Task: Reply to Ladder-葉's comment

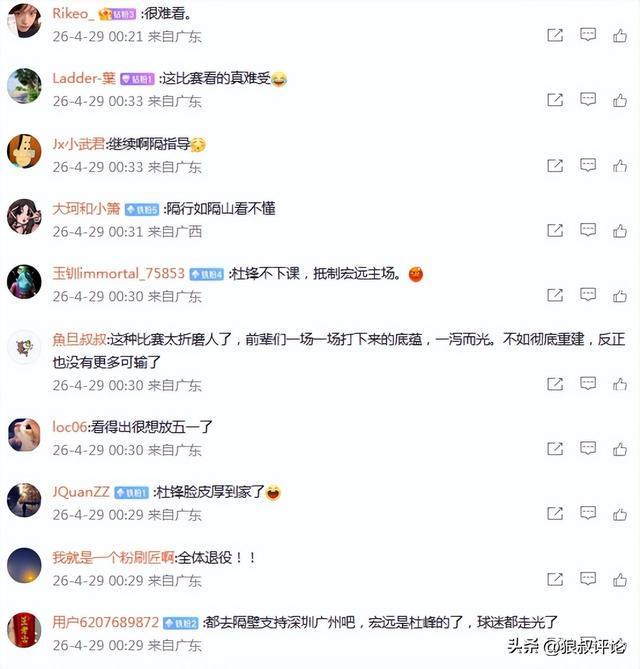Action: pyautogui.click(x=588, y=99)
